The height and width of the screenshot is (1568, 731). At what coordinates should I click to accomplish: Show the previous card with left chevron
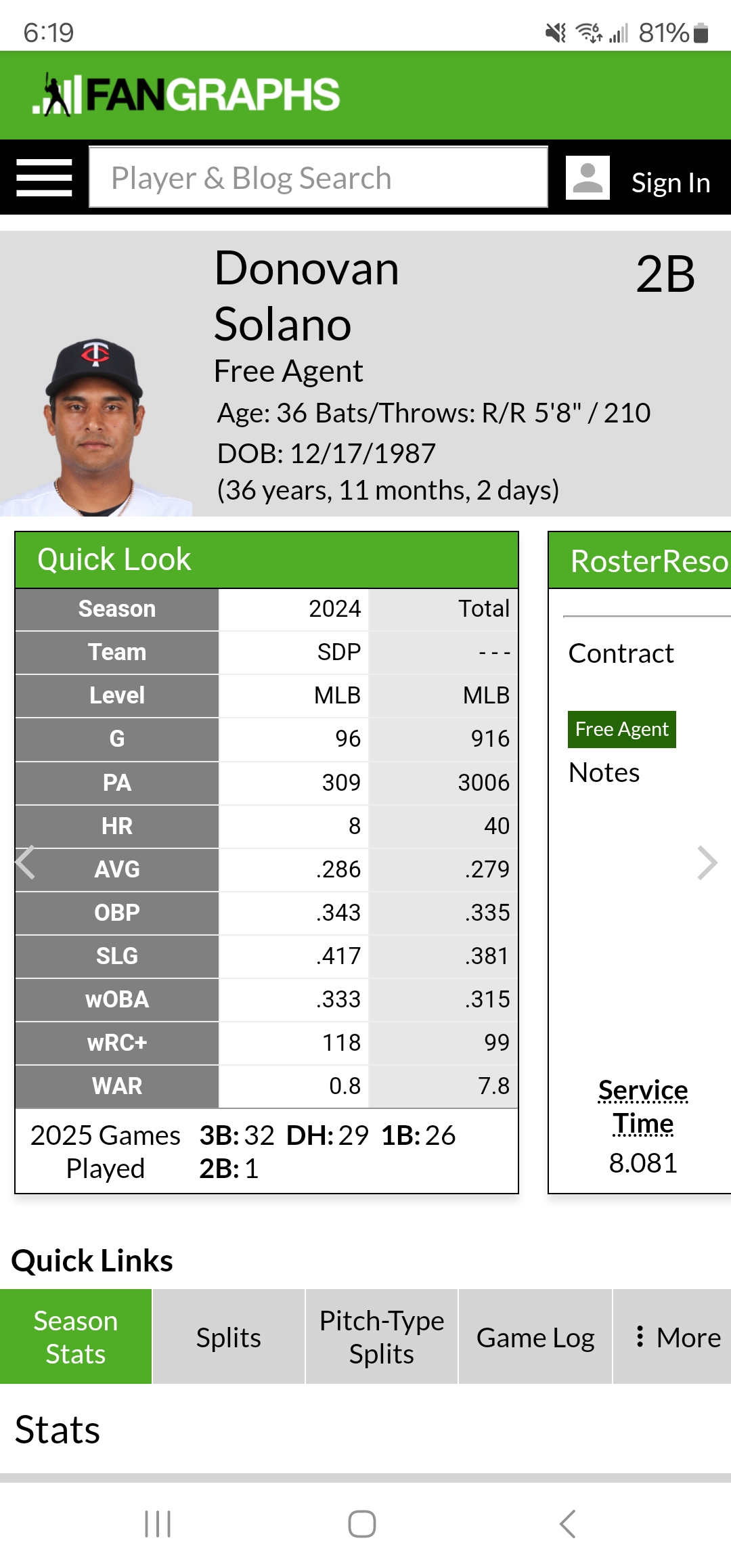(x=26, y=863)
